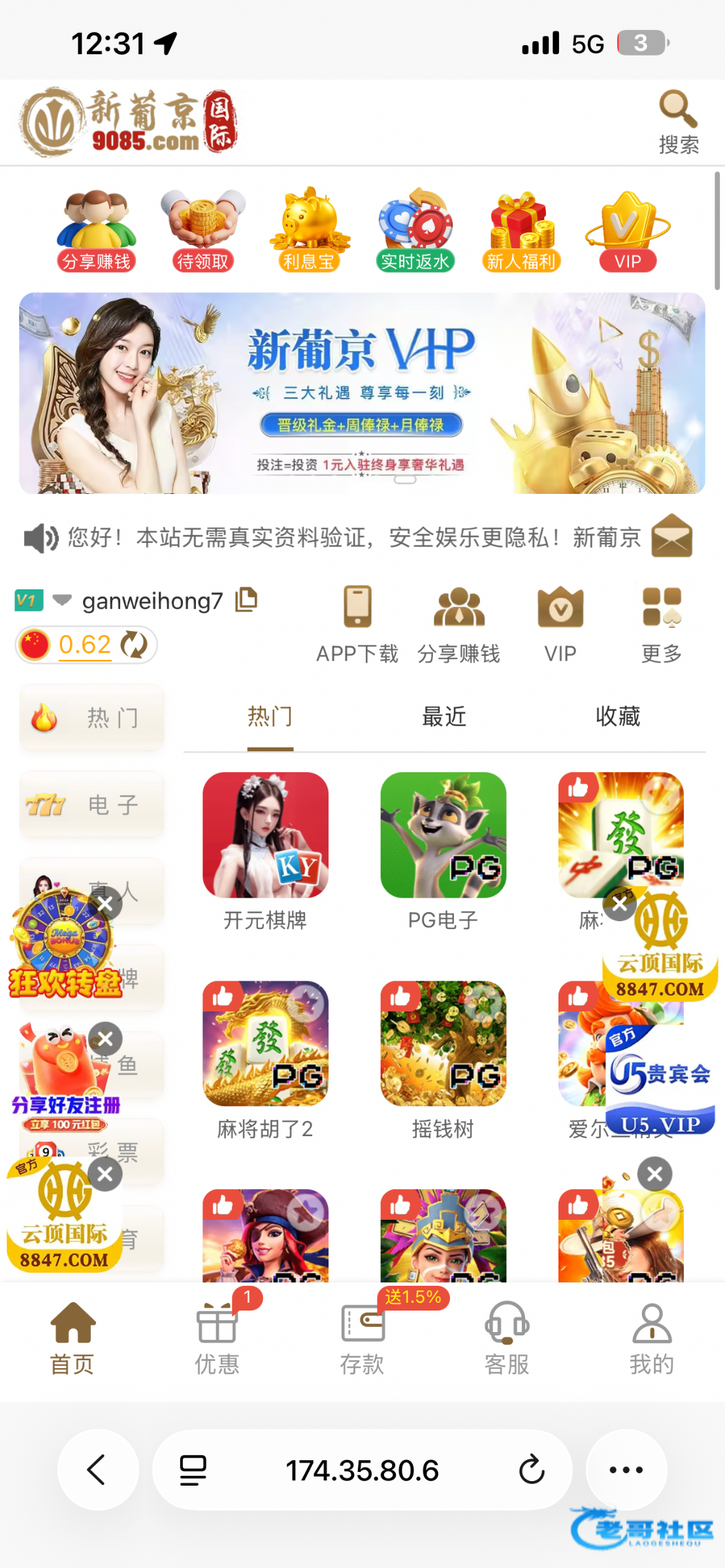Open the 搜索 search icon
Image resolution: width=725 pixels, height=1568 pixels.
coord(678,122)
